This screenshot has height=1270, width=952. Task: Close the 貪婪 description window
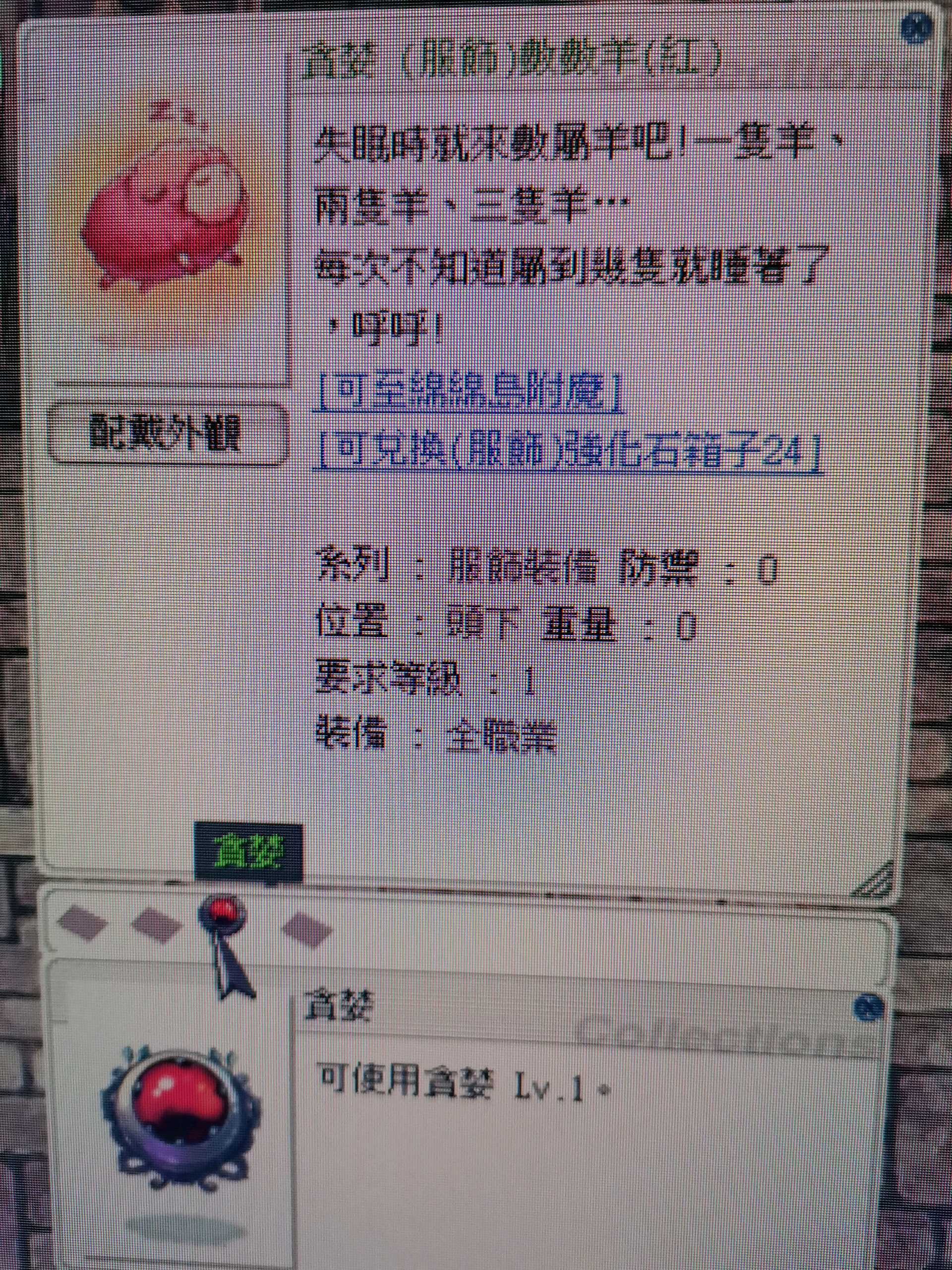(x=868, y=1008)
